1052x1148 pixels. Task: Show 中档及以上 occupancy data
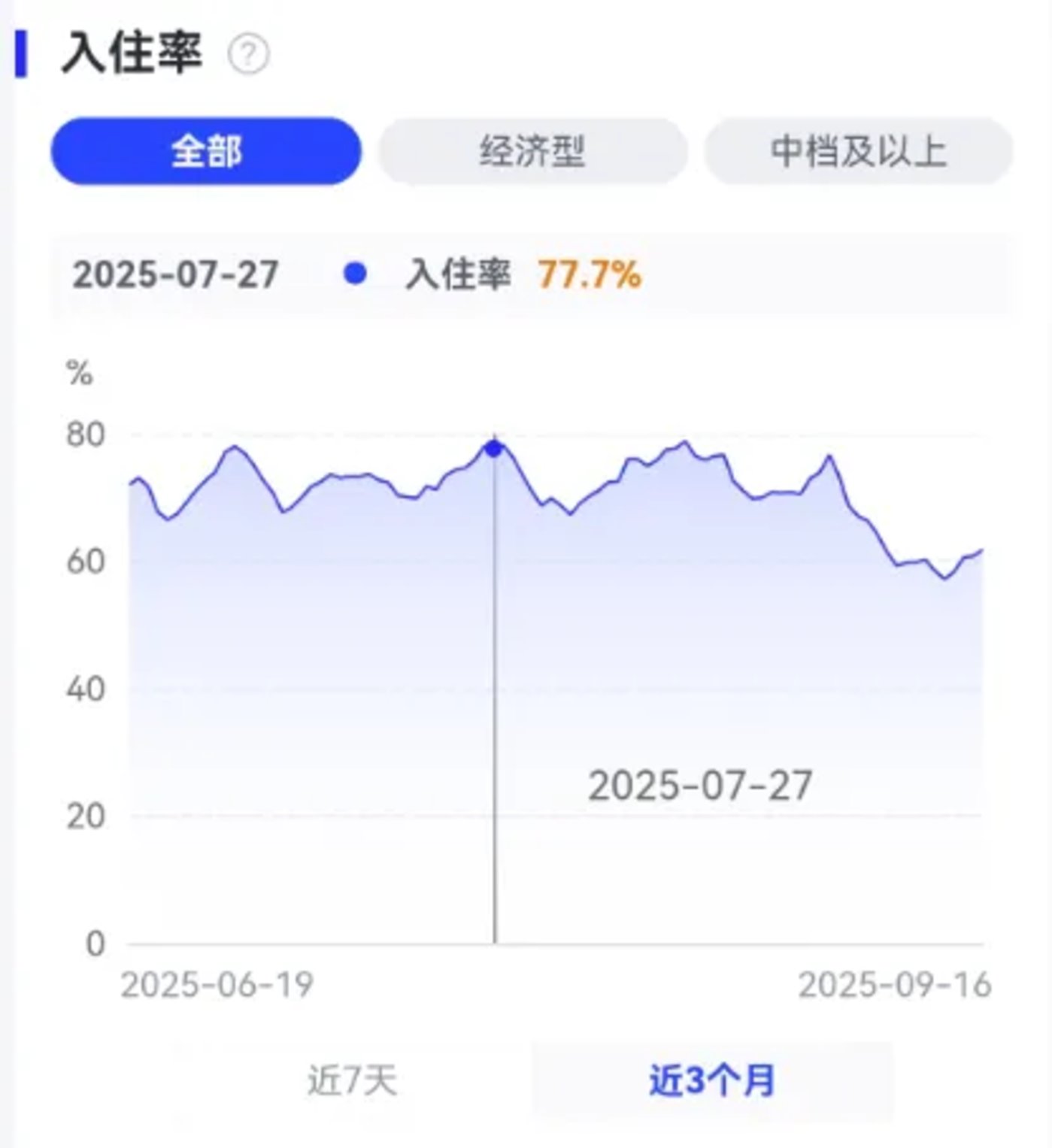[x=858, y=151]
